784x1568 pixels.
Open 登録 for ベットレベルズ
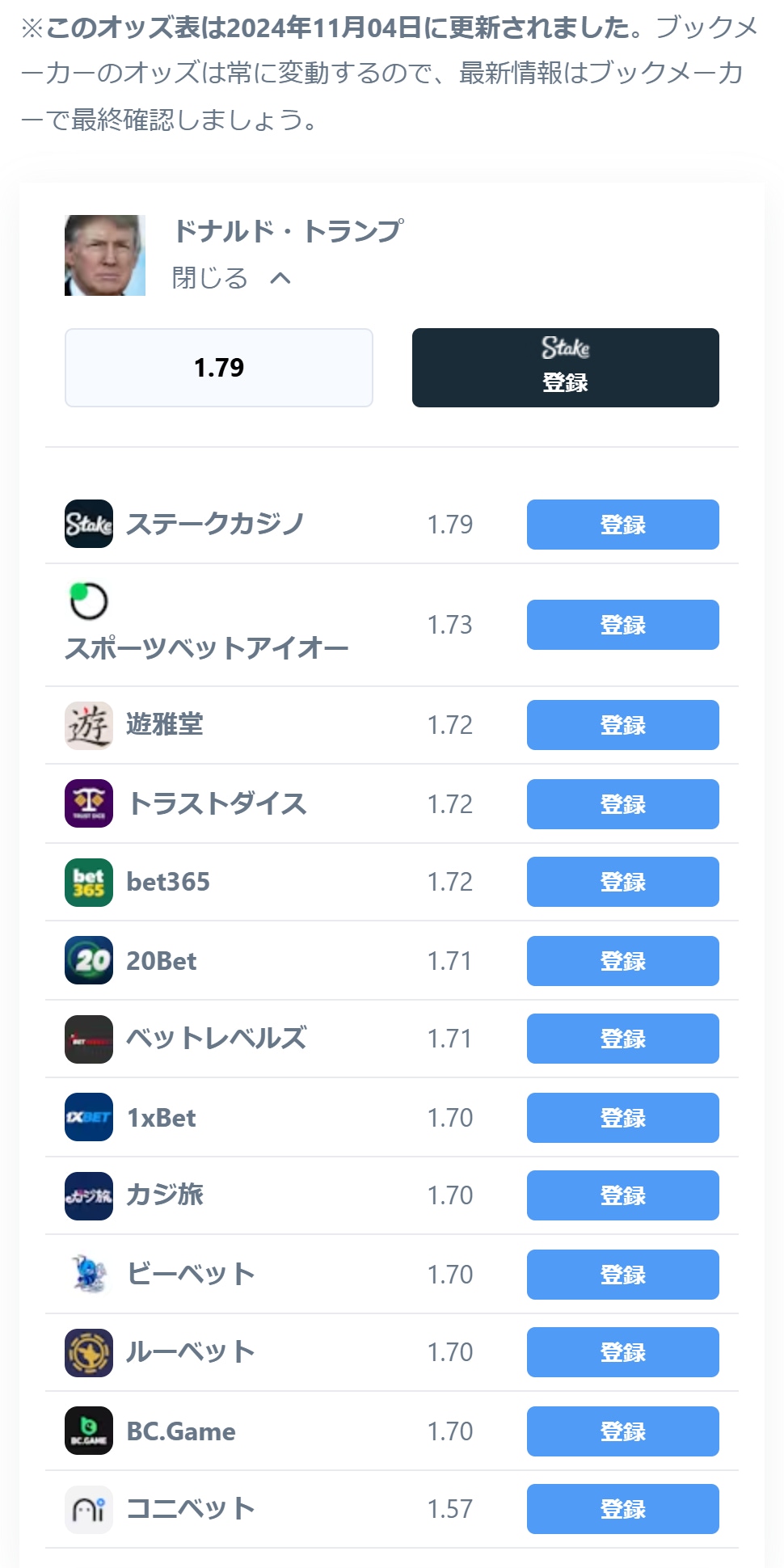pos(622,1039)
